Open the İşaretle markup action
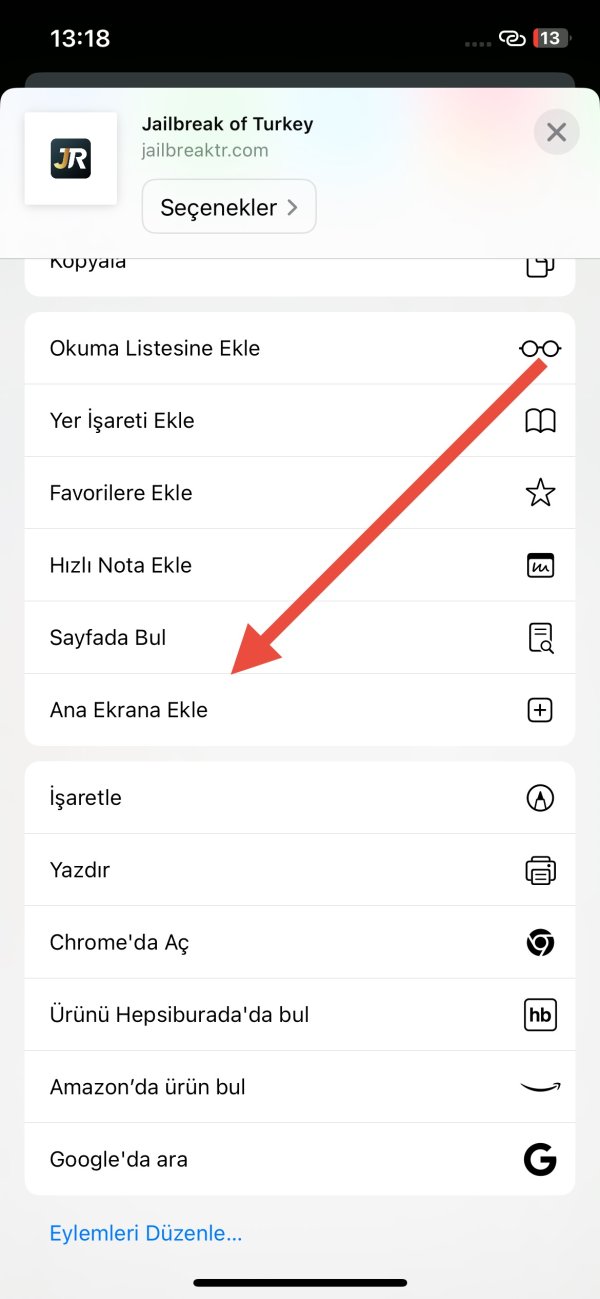The image size is (600, 1299). point(299,798)
